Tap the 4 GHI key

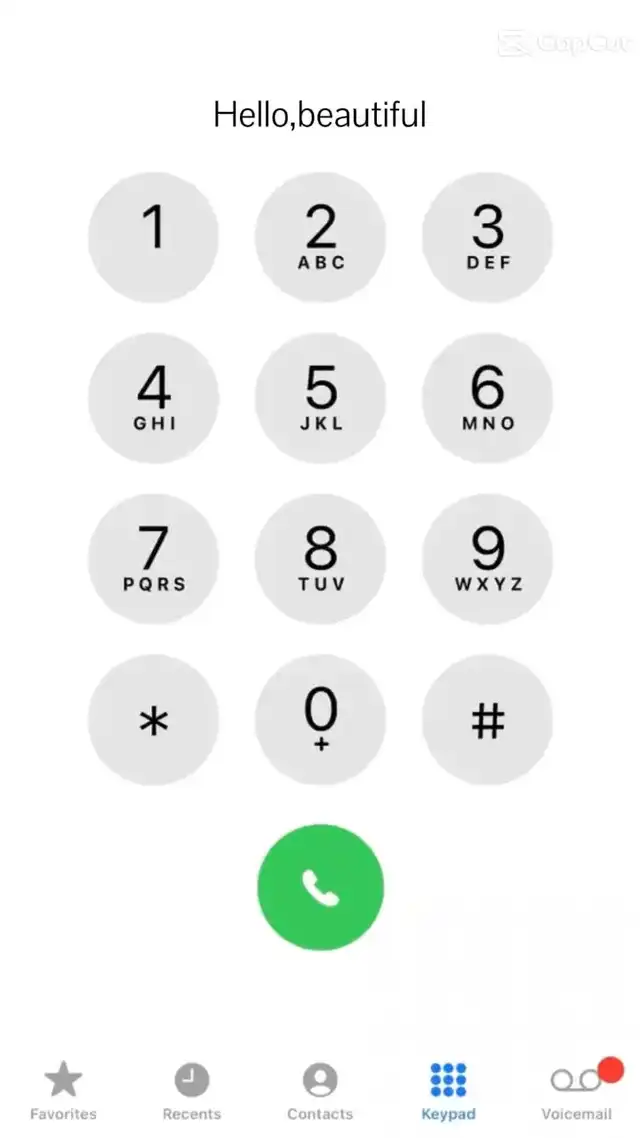(x=153, y=398)
